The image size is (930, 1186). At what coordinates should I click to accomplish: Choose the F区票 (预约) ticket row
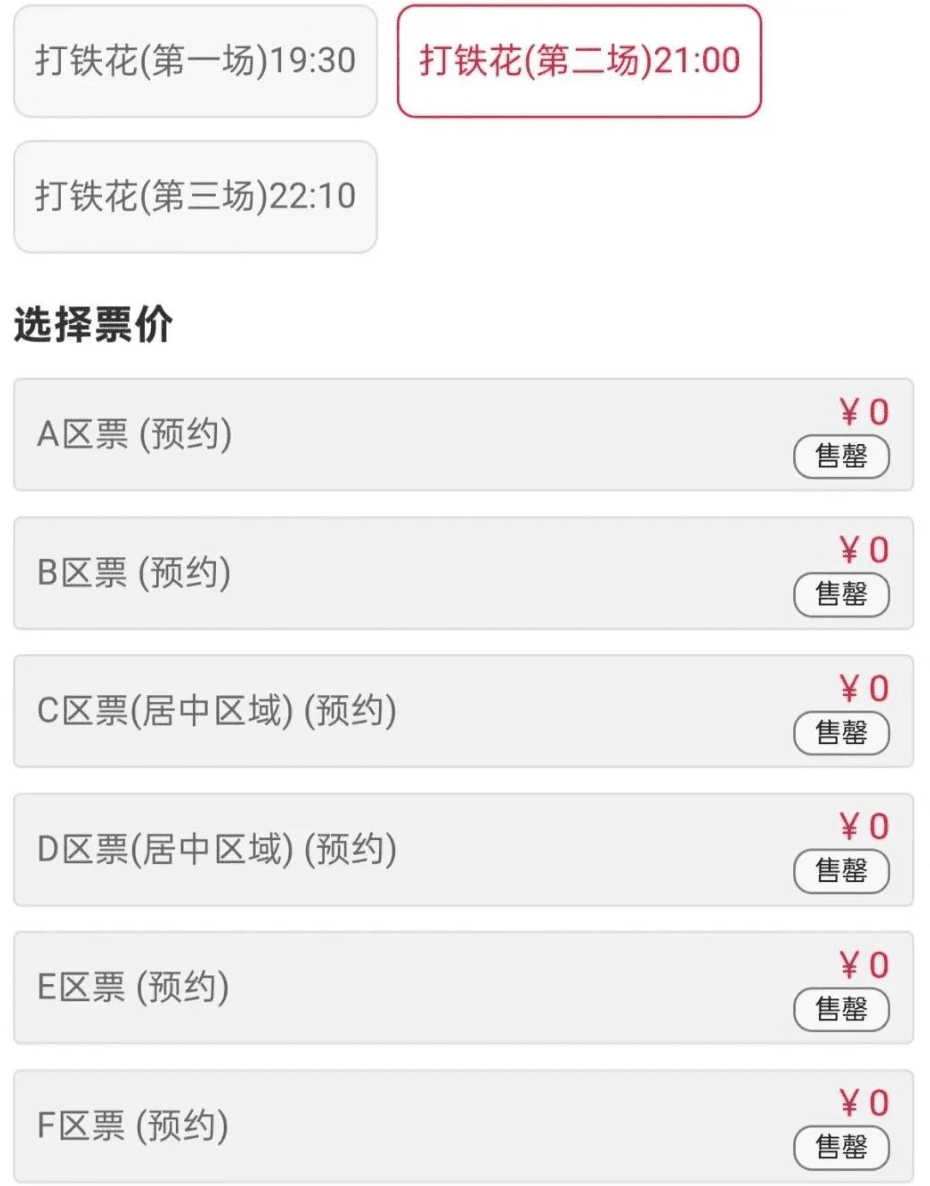(x=463, y=1126)
